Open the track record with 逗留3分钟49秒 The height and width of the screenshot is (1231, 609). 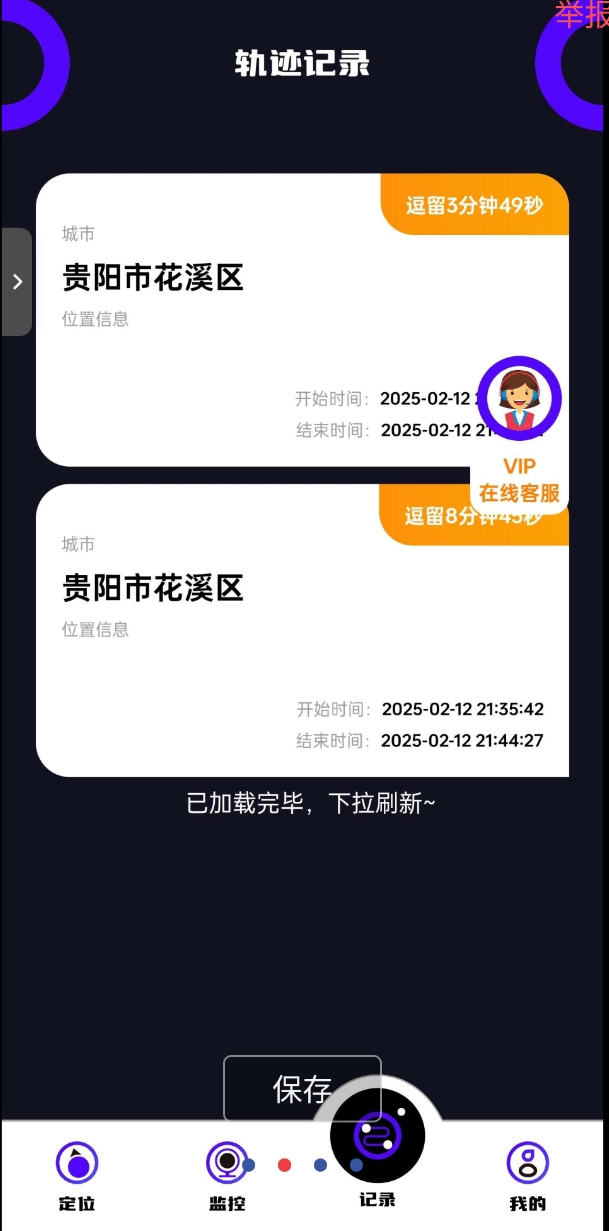click(250, 320)
